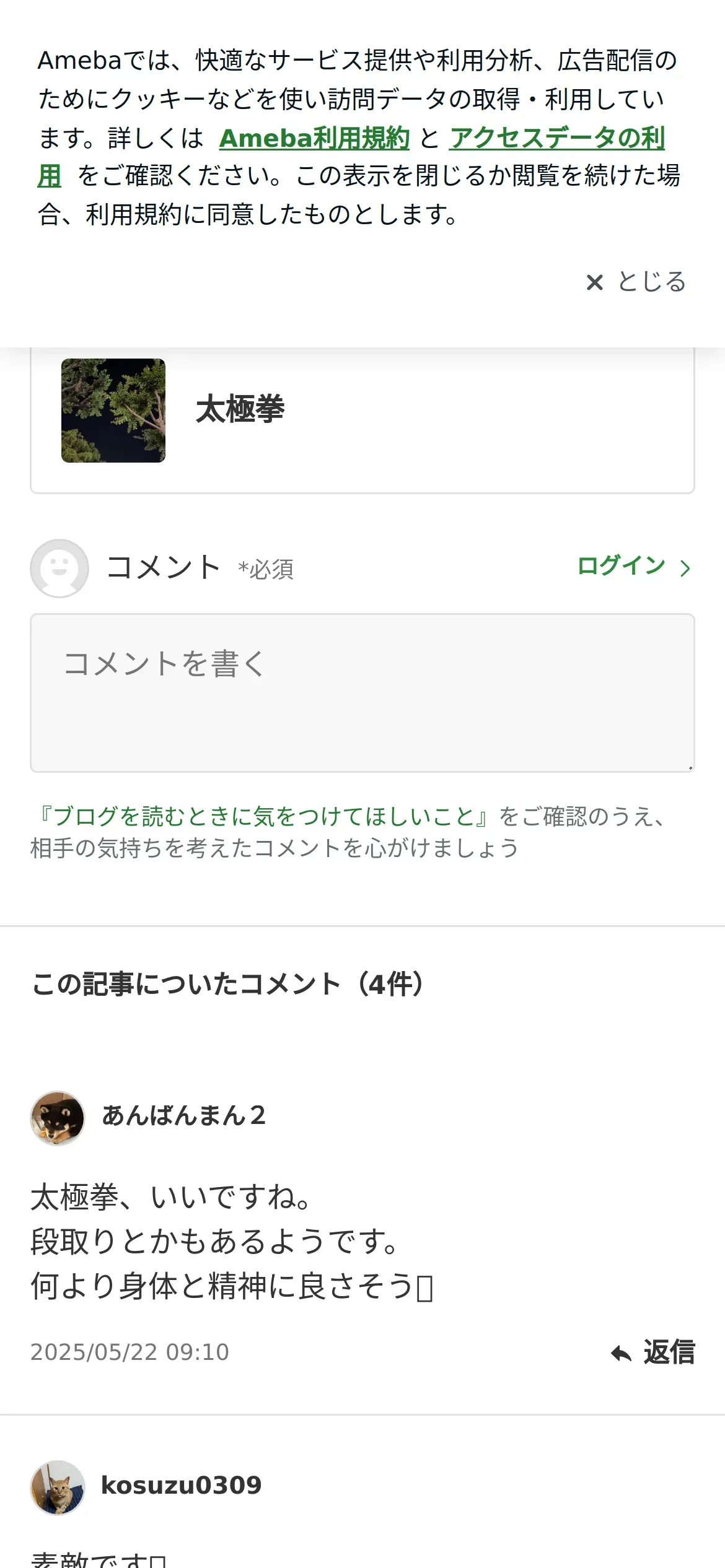
Task: Open あんぱんまん2's profile
Action: tap(183, 1116)
